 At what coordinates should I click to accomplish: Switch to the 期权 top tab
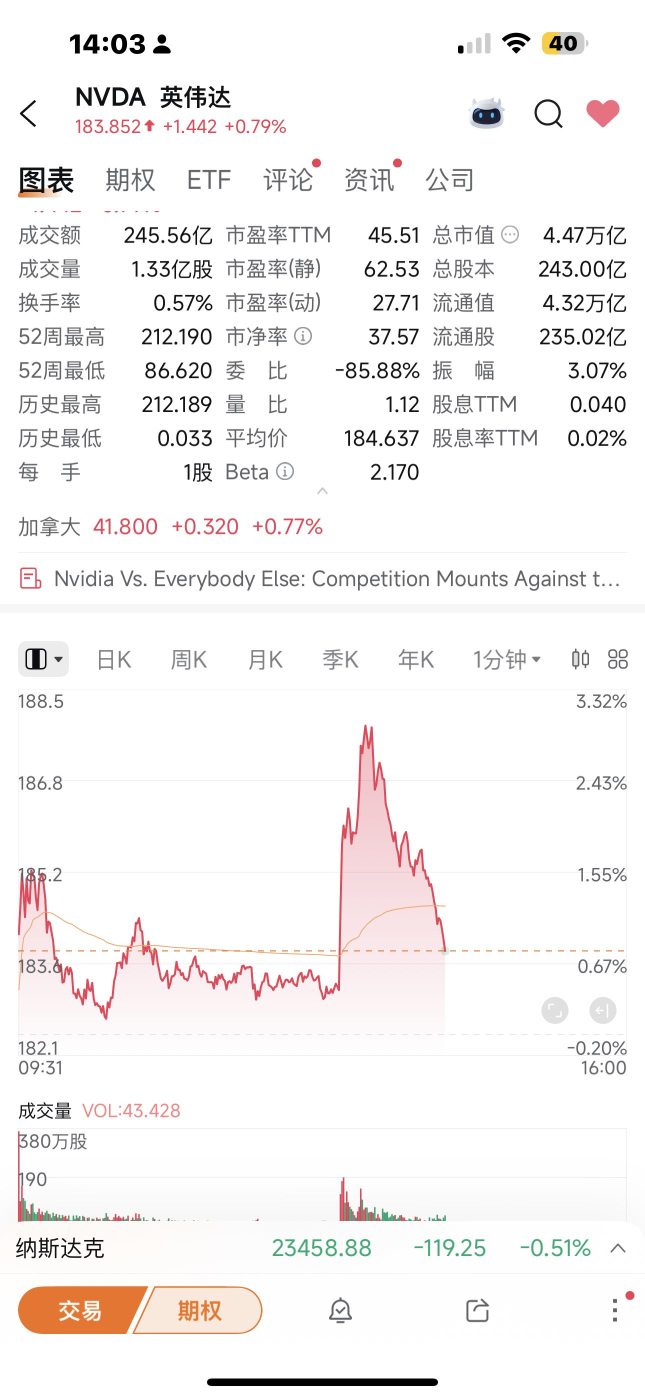pos(130,180)
